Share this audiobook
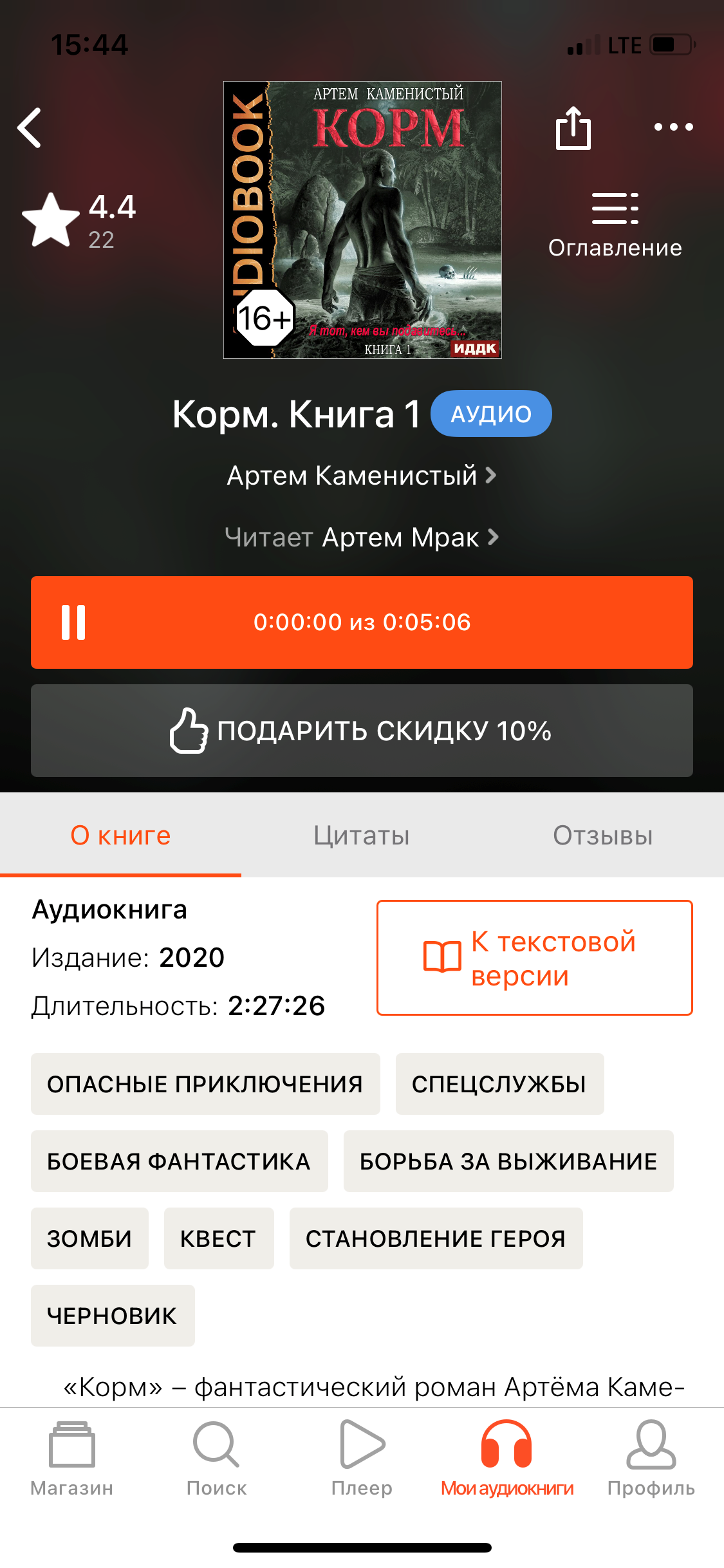724x1568 pixels. (573, 128)
